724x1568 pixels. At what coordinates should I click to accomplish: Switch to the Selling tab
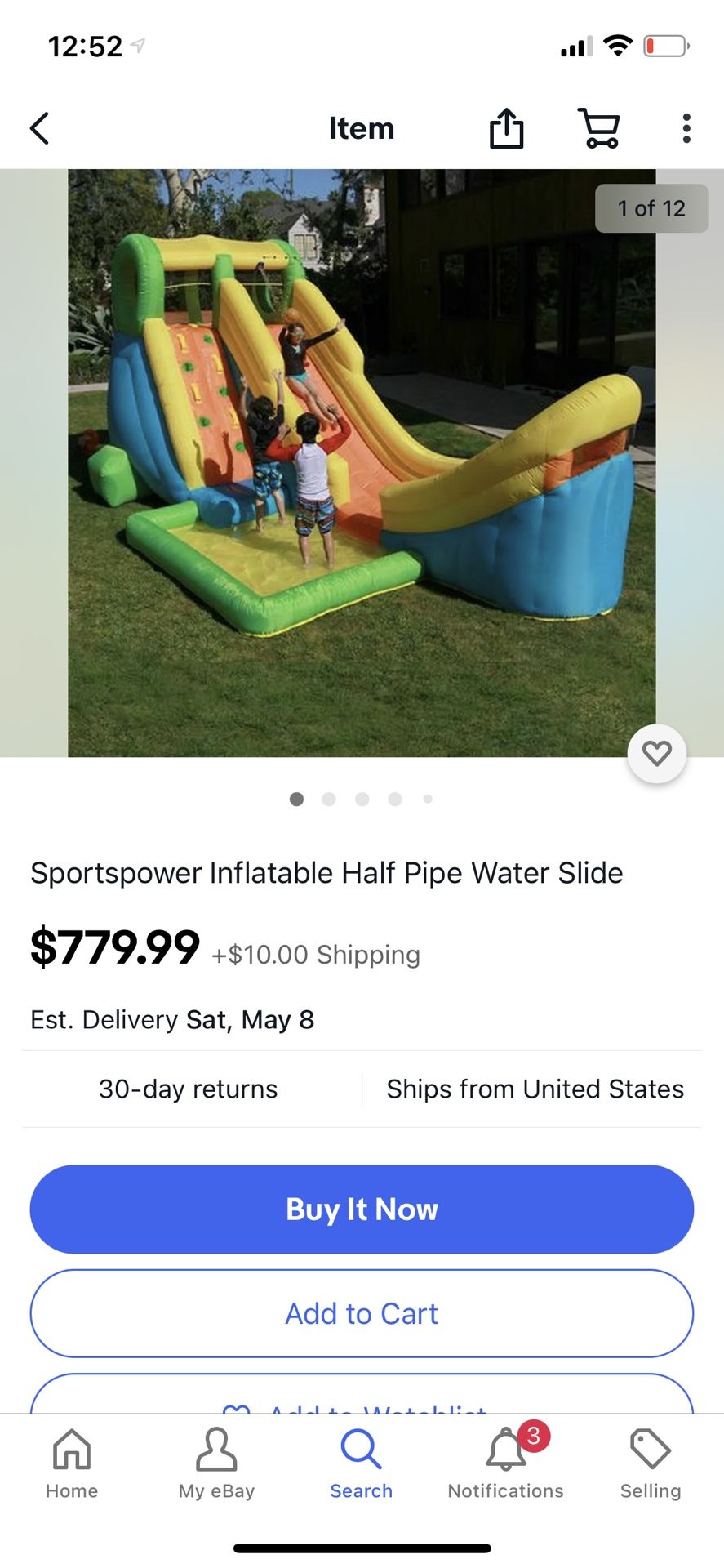[650, 1463]
